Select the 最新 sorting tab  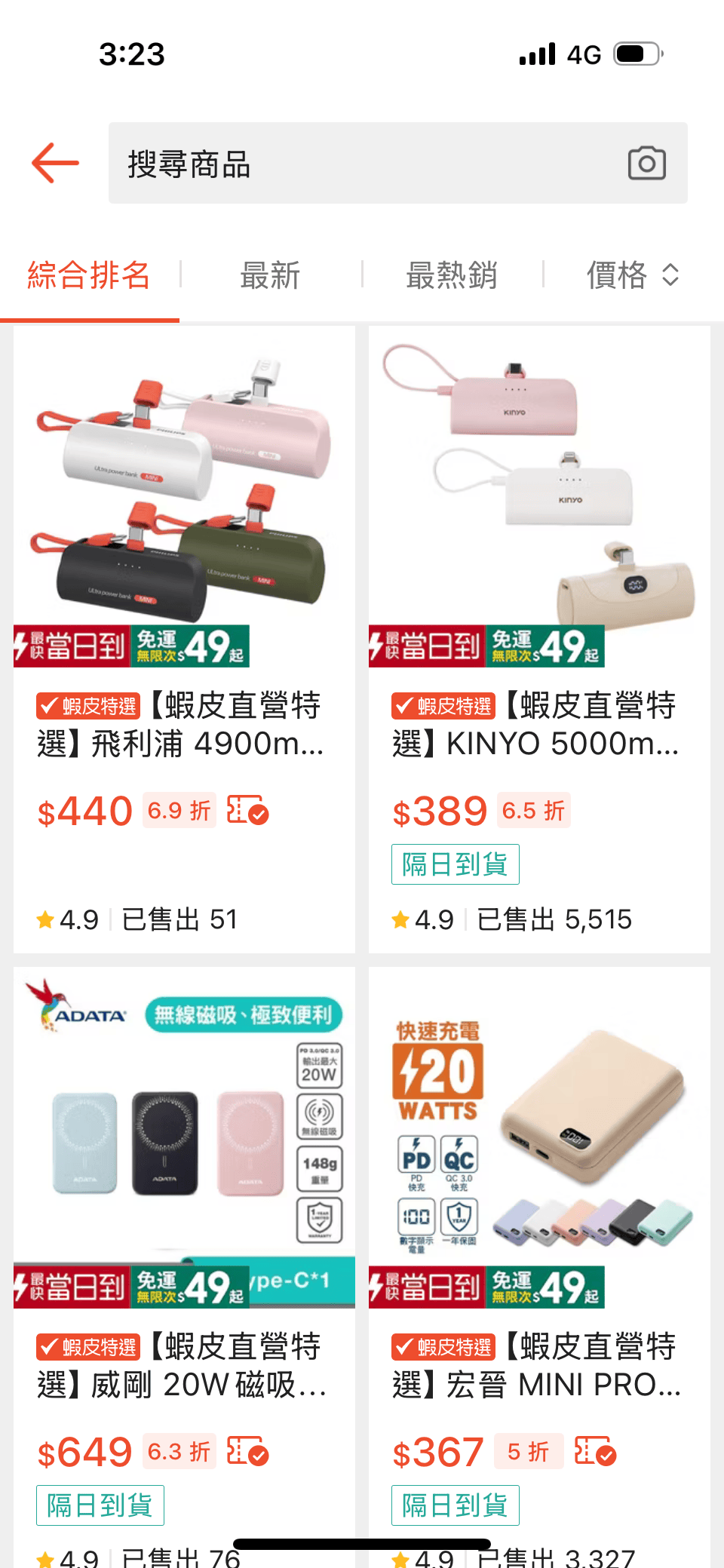(x=271, y=275)
